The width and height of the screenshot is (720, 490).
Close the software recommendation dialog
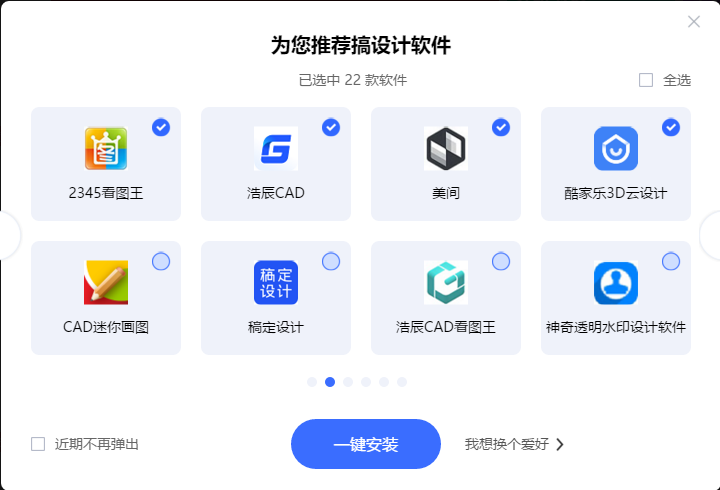pyautogui.click(x=694, y=22)
